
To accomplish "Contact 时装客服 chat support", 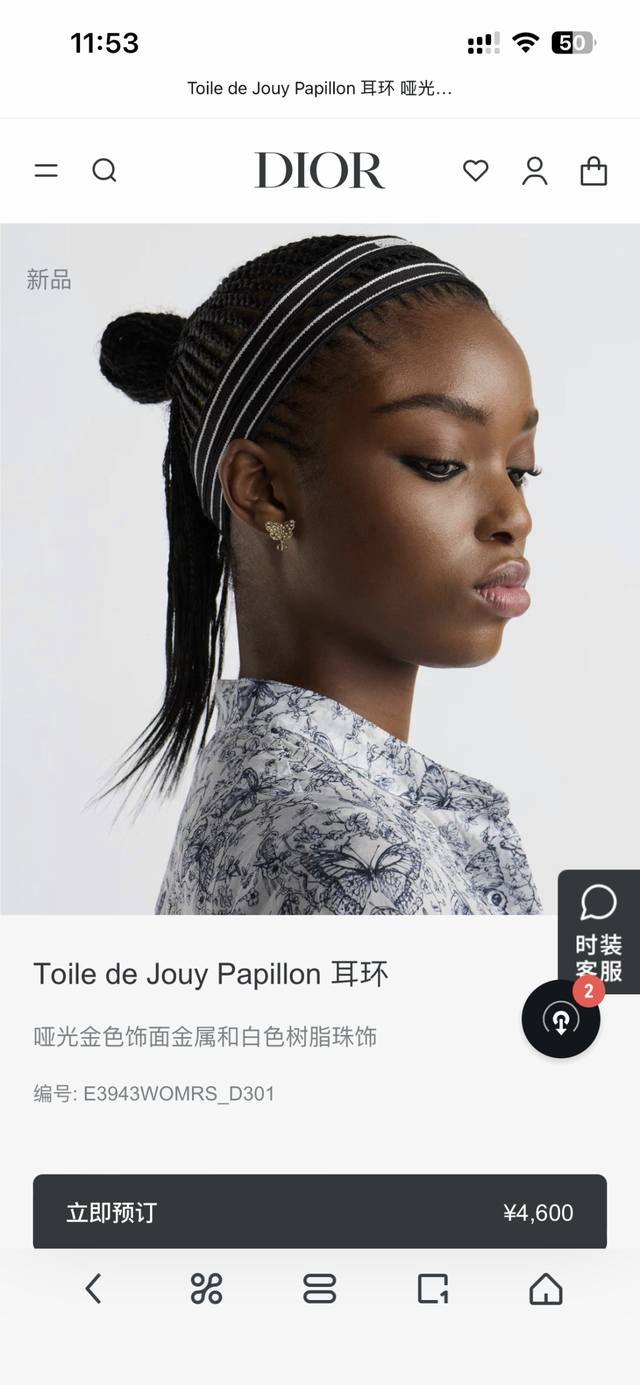I will pos(598,931).
